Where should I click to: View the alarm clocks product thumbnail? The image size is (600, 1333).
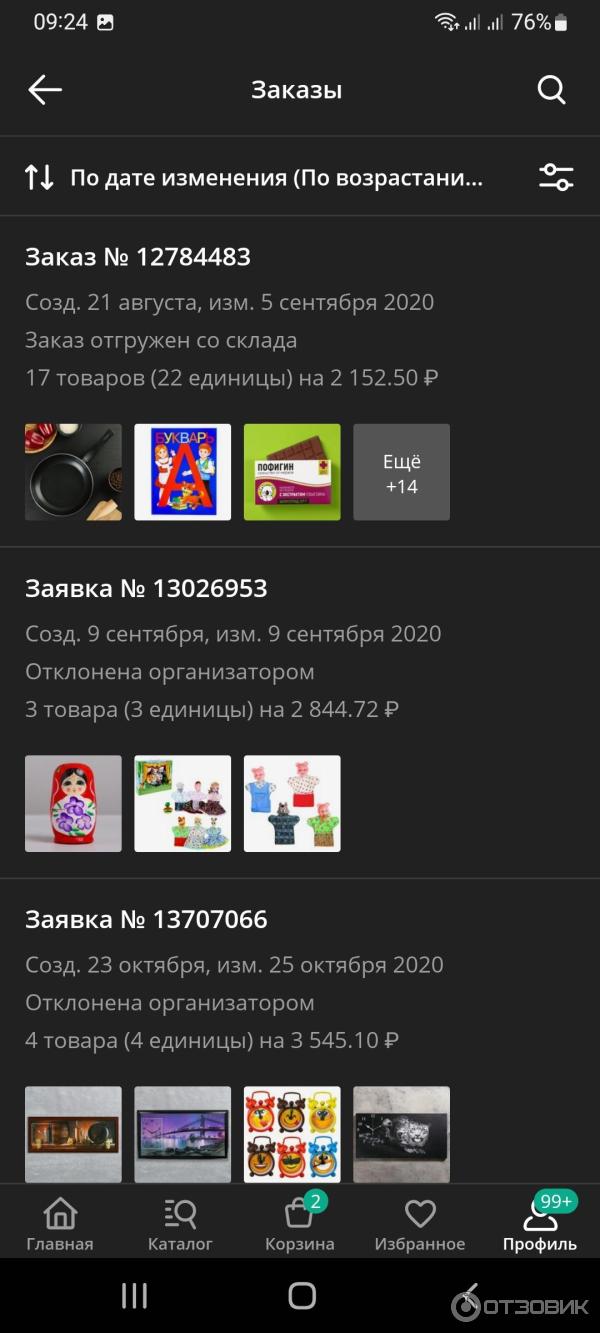292,1134
